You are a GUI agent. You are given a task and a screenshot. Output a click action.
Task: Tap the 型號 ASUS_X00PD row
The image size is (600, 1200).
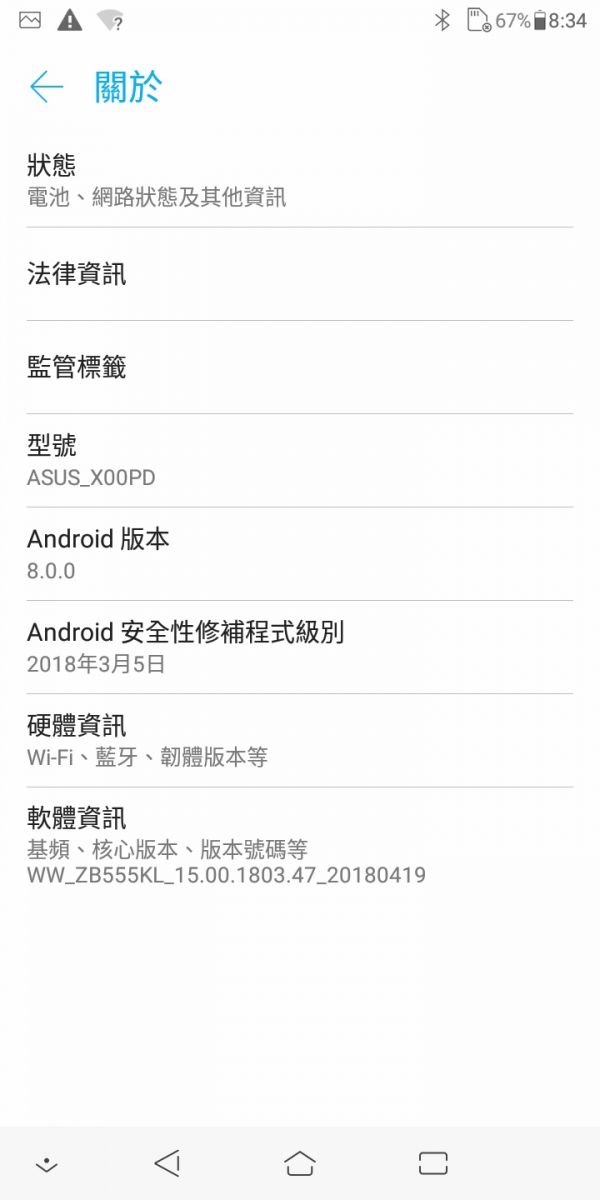click(x=300, y=460)
